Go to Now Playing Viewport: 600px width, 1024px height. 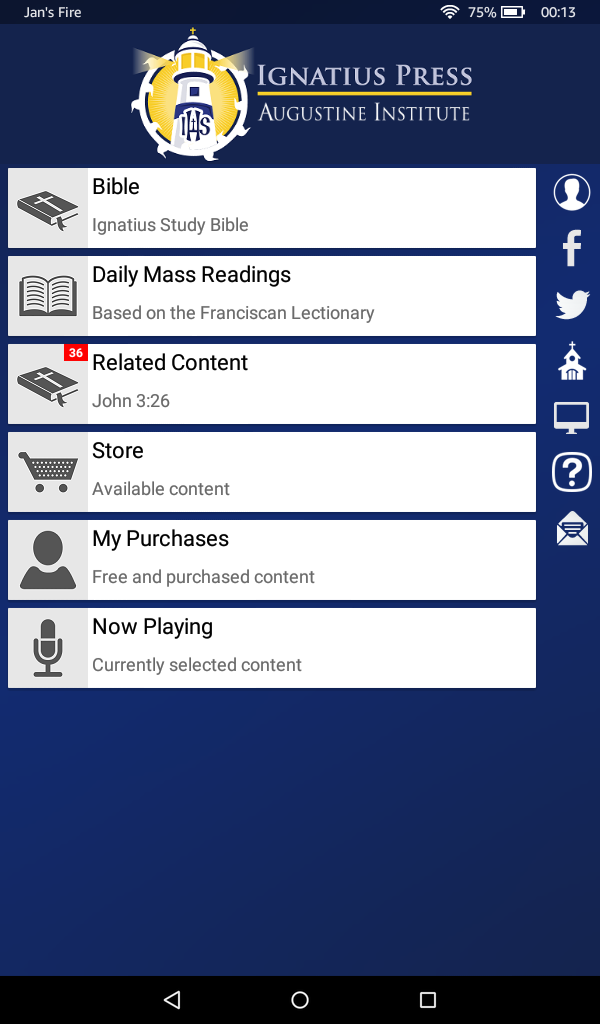(x=272, y=648)
